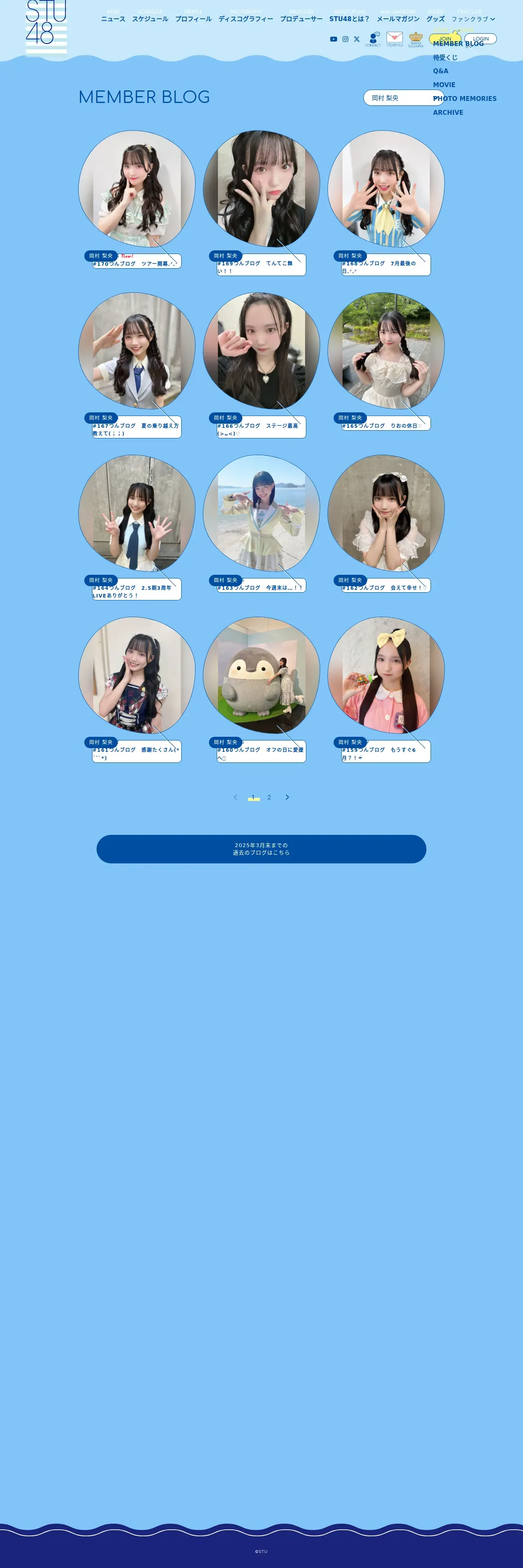Open the STU48 X (Twitter) icon
The width and height of the screenshot is (523, 1568).
click(x=357, y=39)
